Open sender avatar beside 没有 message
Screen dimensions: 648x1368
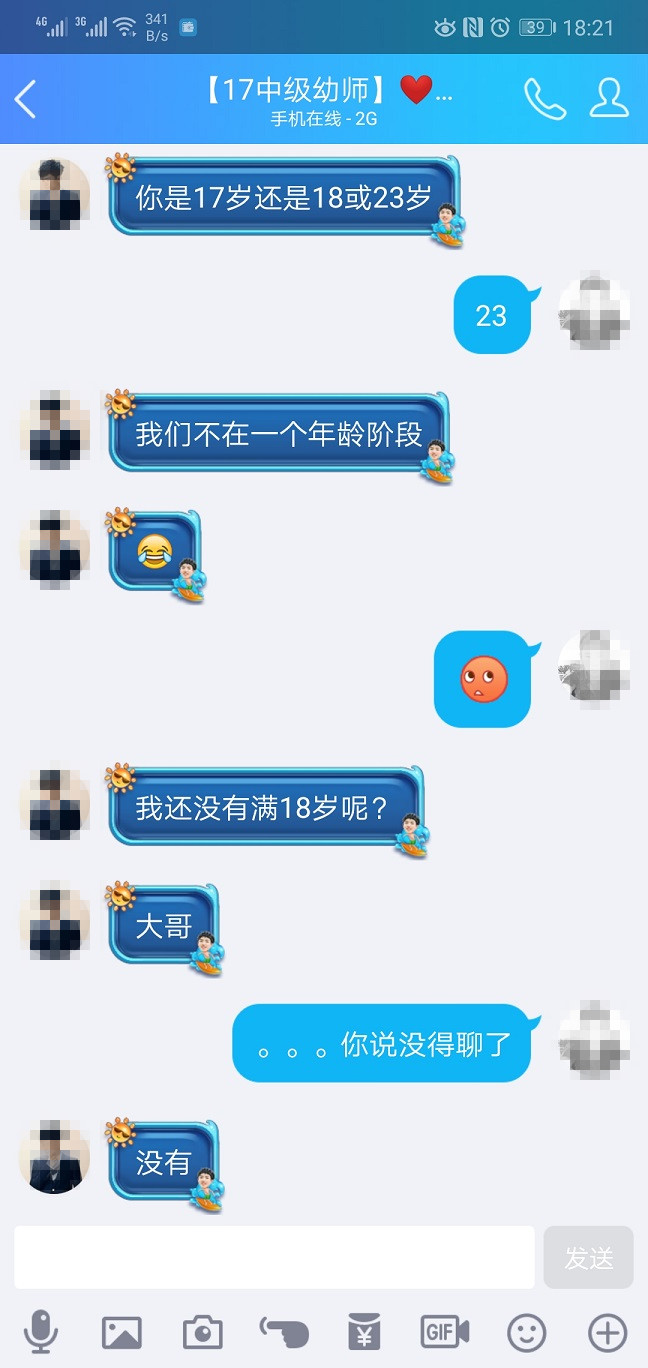[x=54, y=1157]
